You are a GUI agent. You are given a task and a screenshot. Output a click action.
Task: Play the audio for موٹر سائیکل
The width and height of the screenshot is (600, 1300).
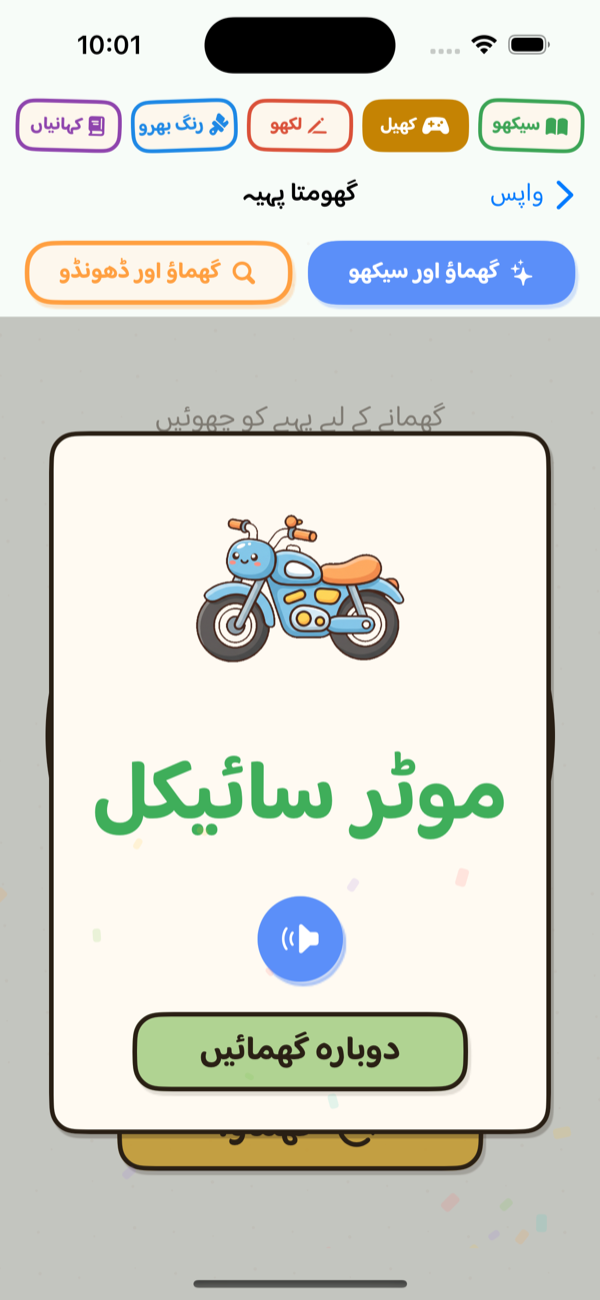pyautogui.click(x=300, y=939)
